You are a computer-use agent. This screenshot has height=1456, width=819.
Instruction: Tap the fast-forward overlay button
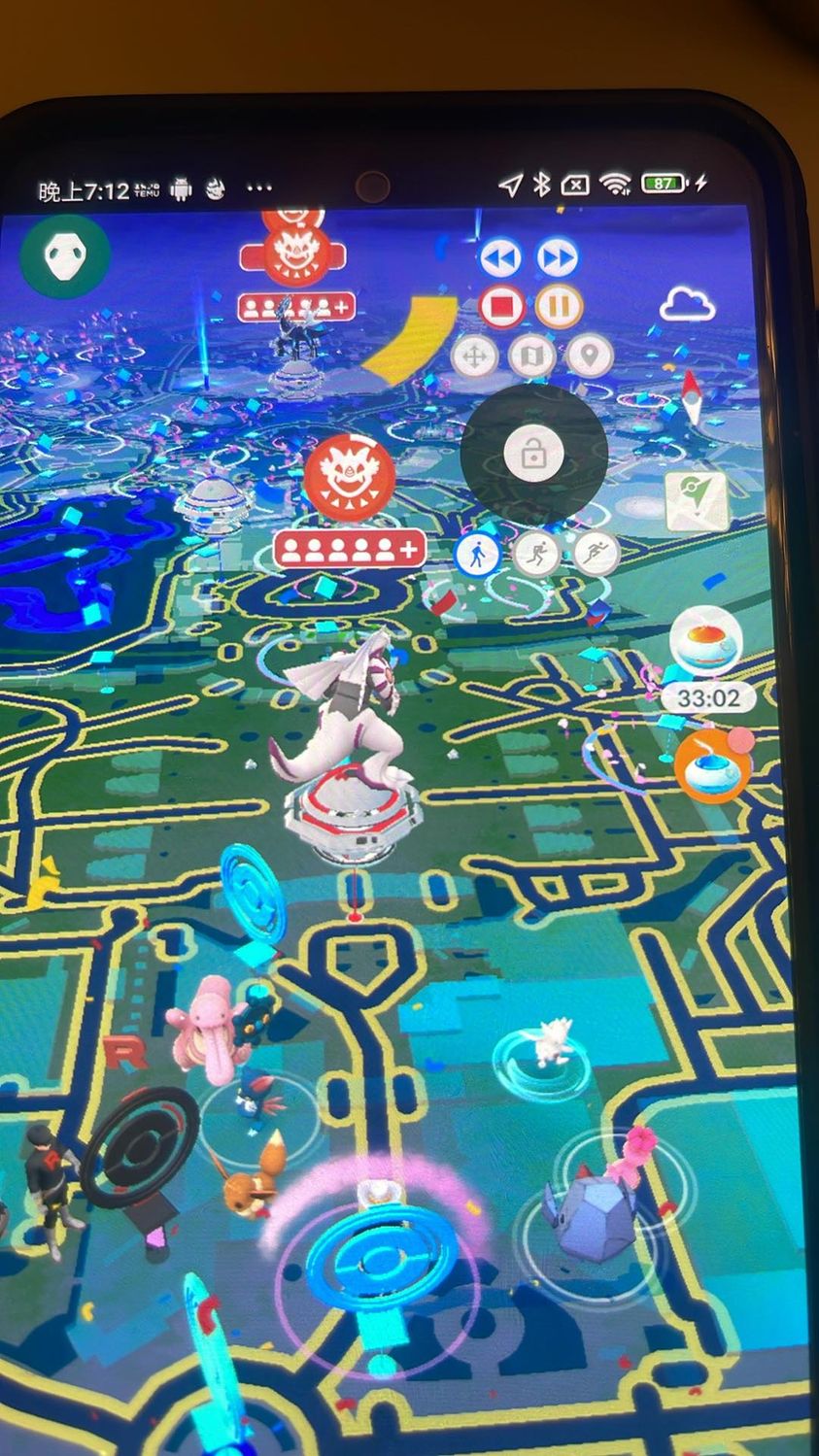pyautogui.click(x=557, y=258)
